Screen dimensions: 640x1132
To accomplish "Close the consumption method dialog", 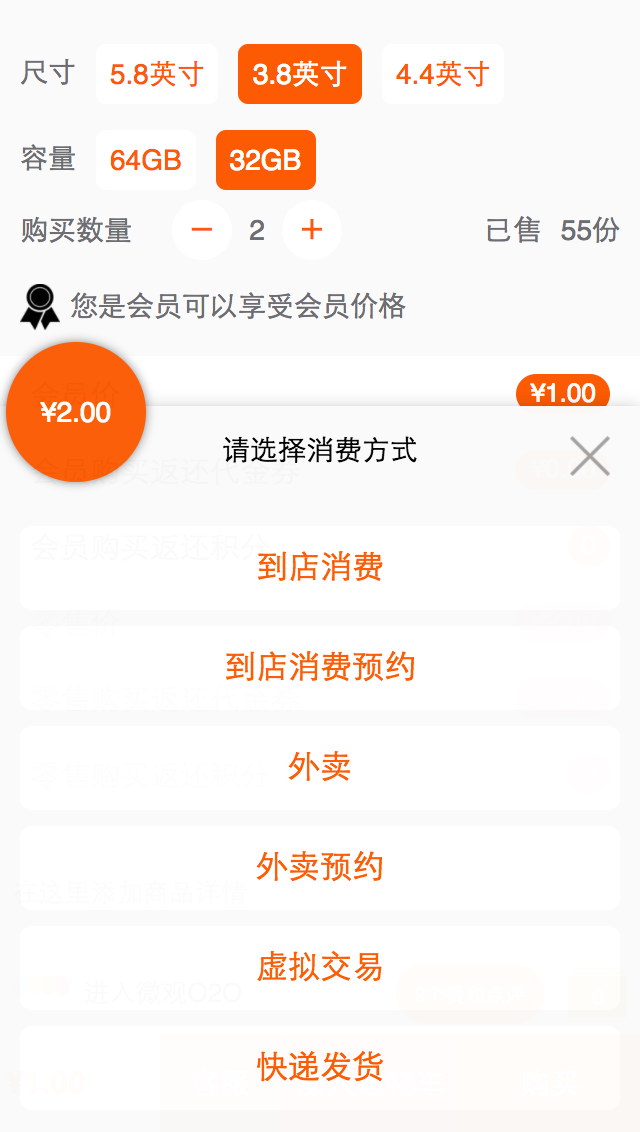I will tap(589, 456).
